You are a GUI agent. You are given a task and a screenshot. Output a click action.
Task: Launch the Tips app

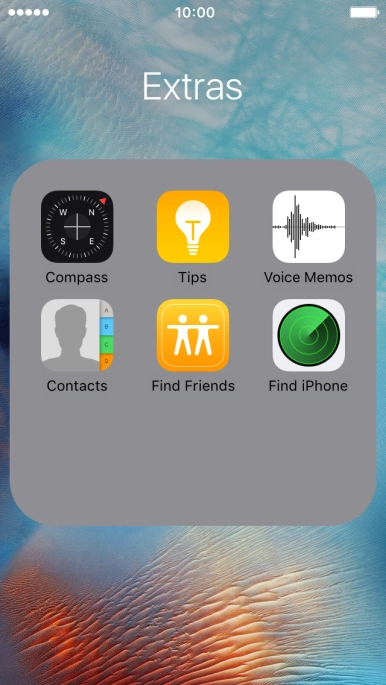tap(193, 227)
